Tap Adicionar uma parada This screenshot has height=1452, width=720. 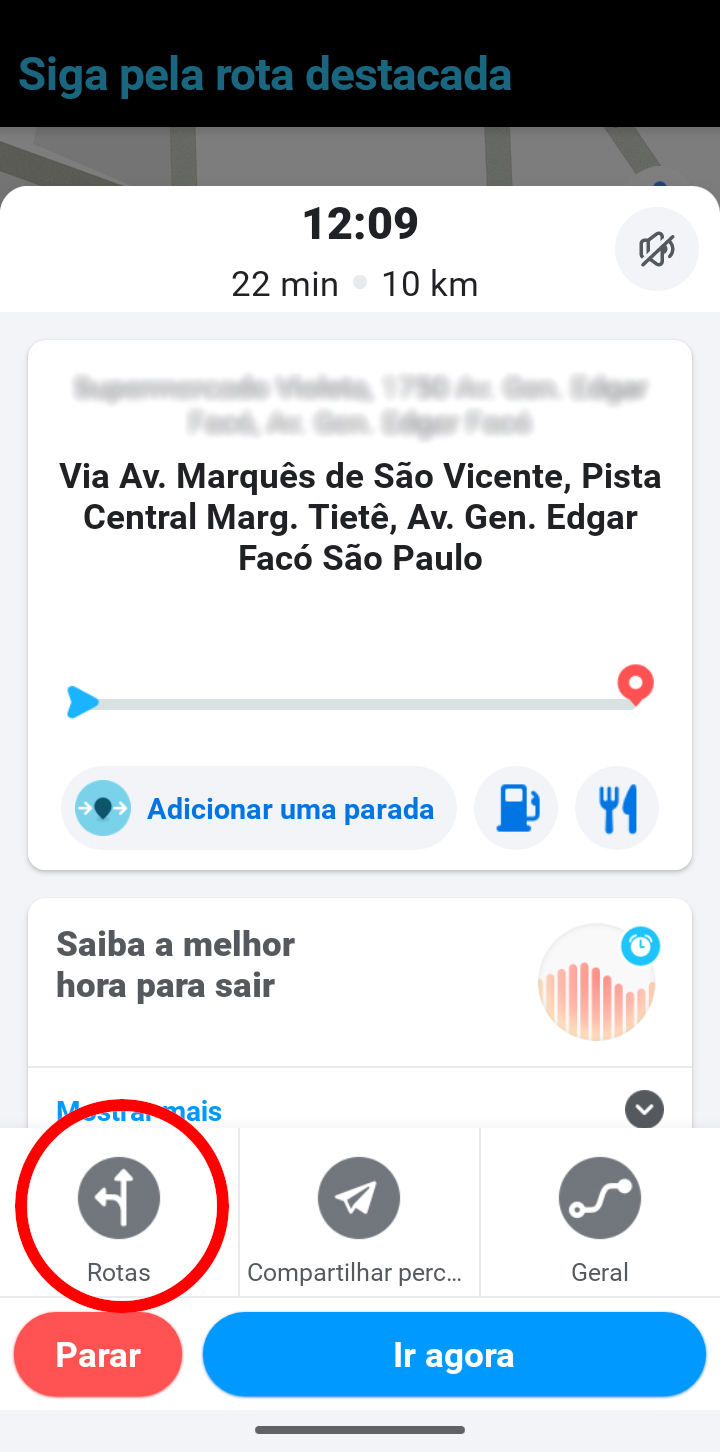tap(259, 808)
